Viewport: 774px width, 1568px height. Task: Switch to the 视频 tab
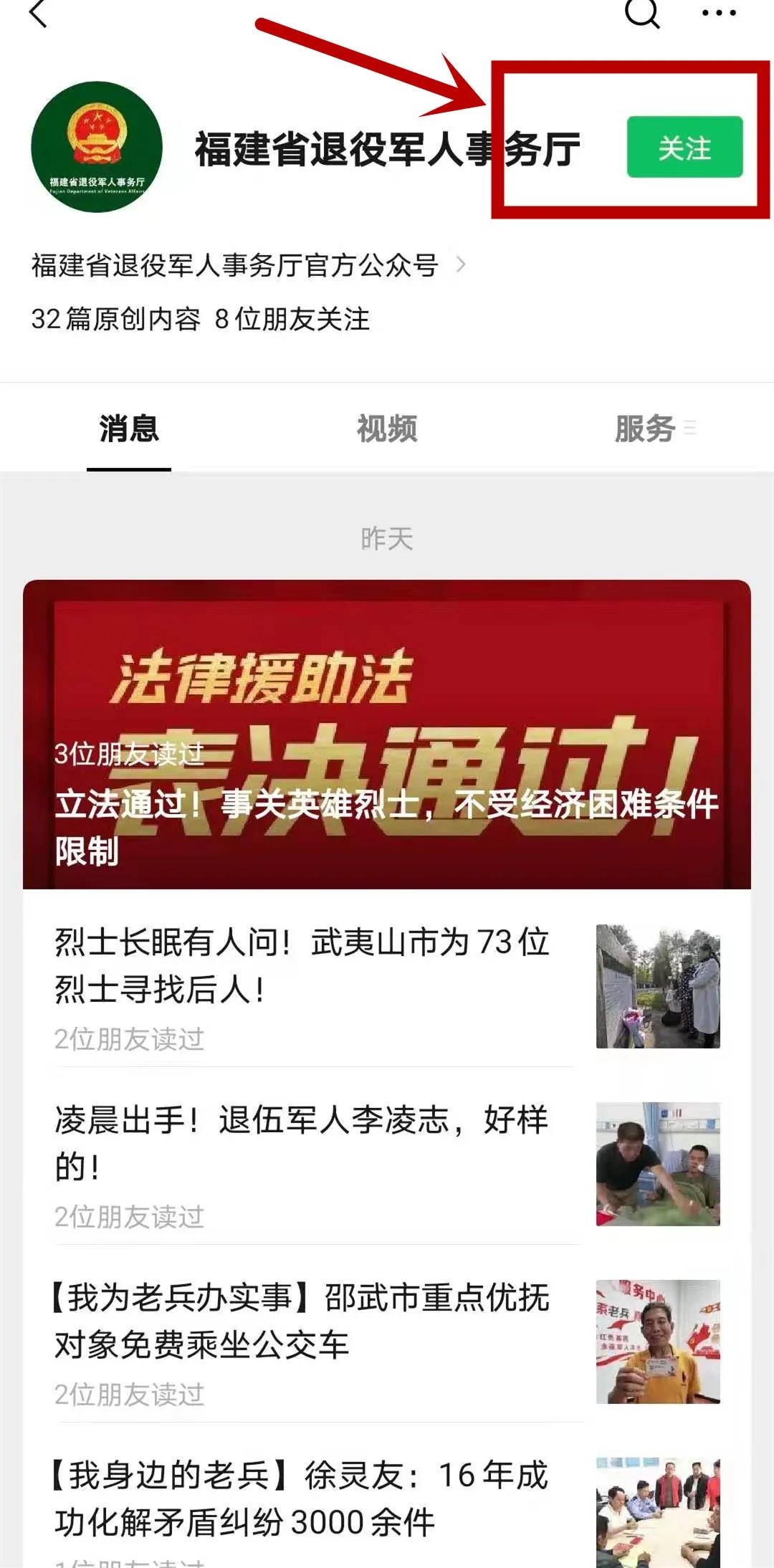click(x=387, y=429)
